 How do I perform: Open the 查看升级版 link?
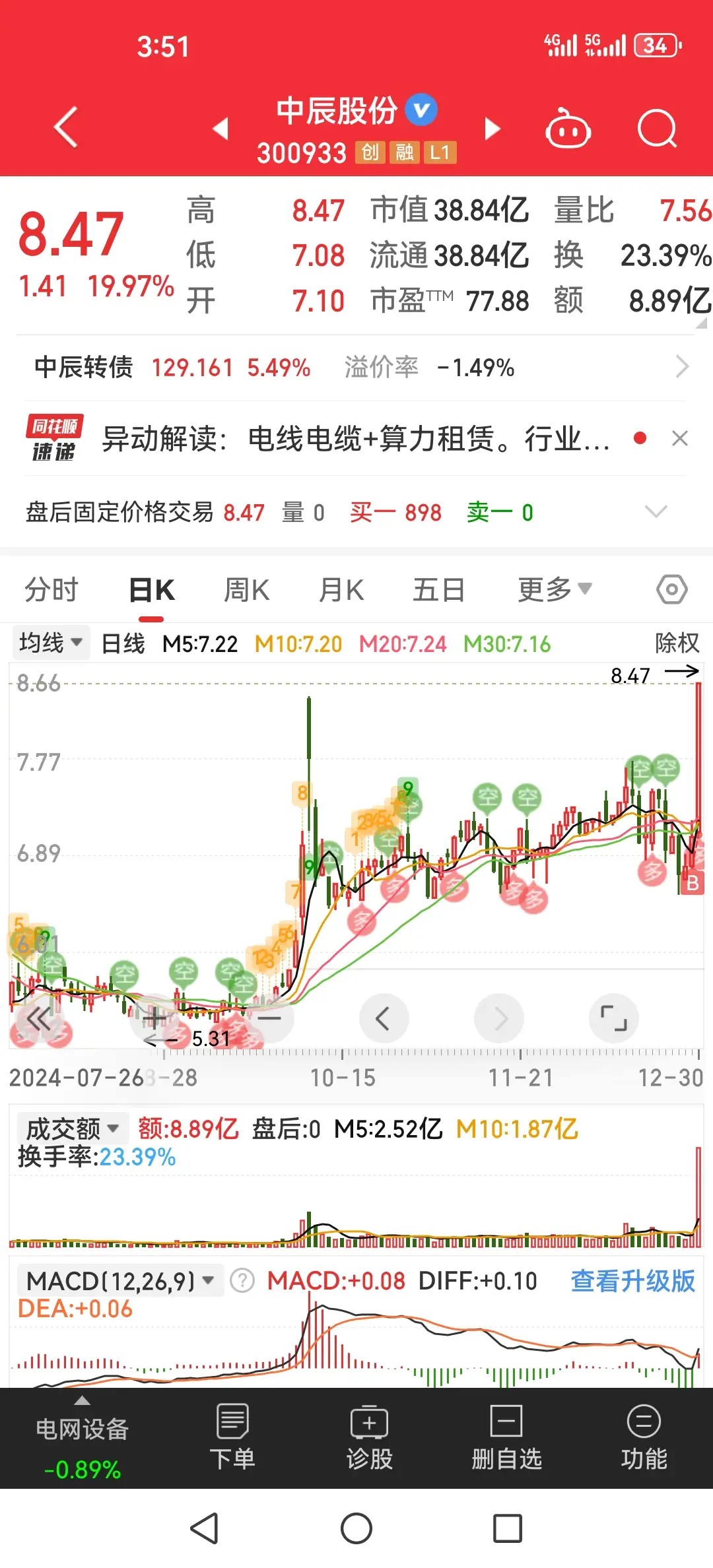click(632, 1281)
